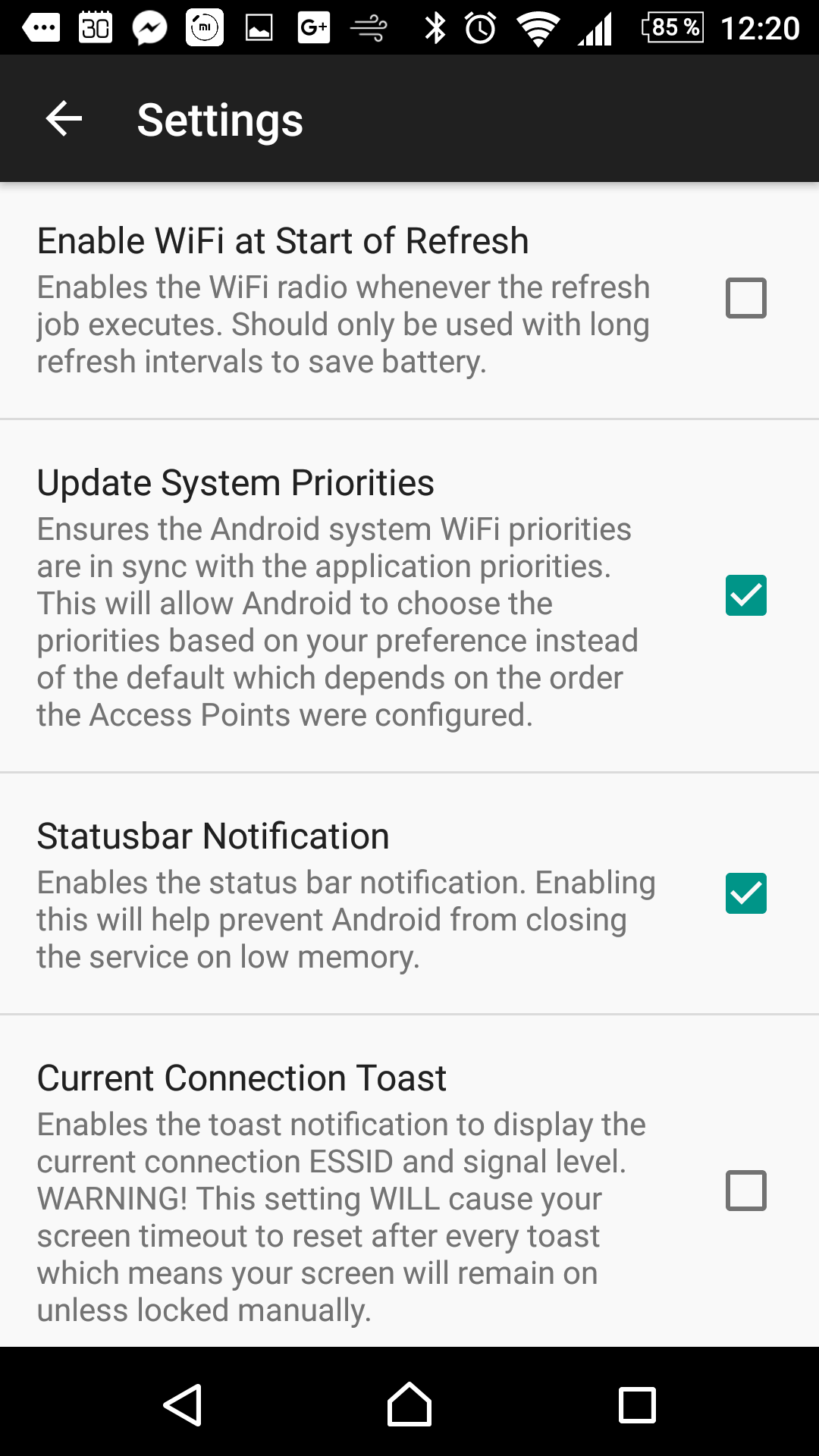The height and width of the screenshot is (1456, 819).
Task: Disable the Statusbar Notification checkbox
Action: pos(745,893)
